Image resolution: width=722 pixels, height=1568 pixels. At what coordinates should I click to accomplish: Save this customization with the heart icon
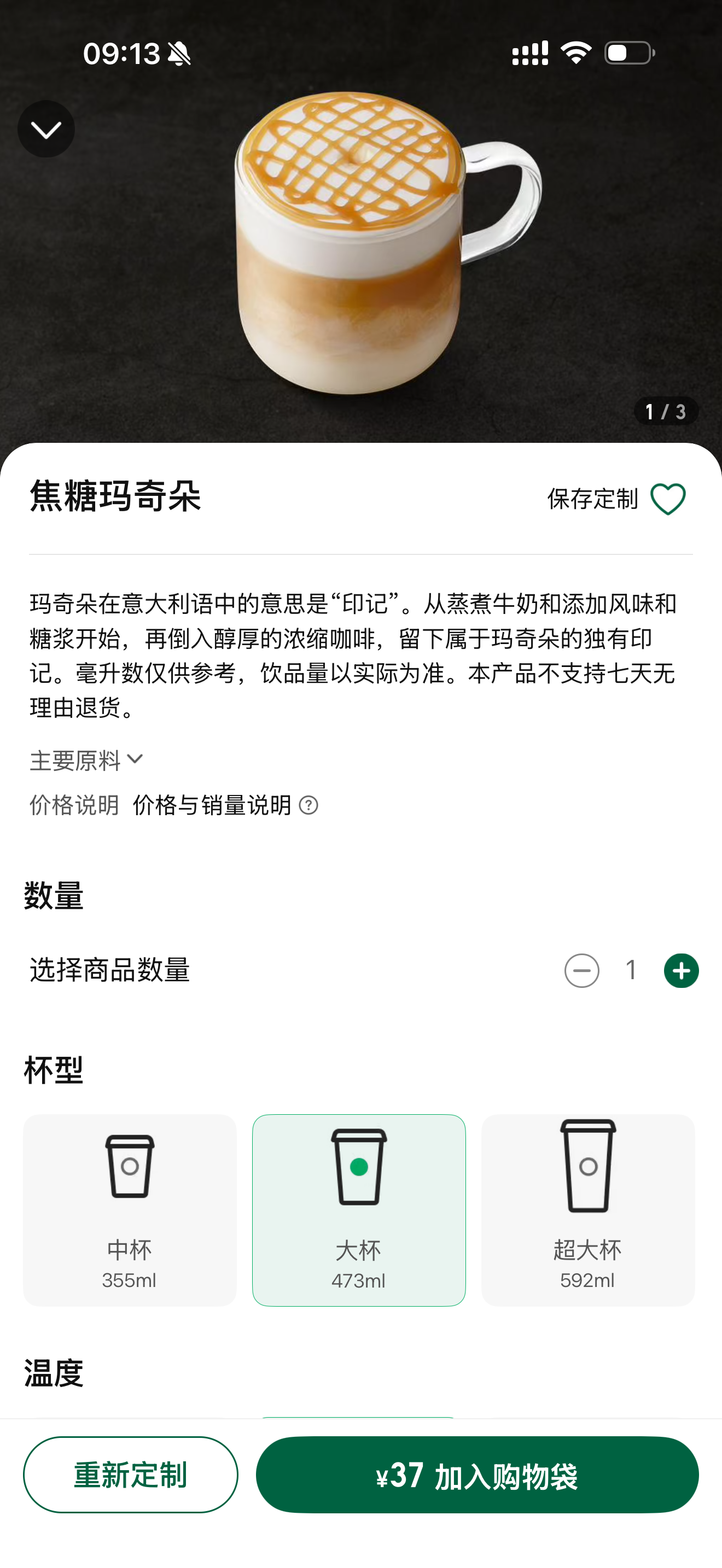(x=668, y=499)
